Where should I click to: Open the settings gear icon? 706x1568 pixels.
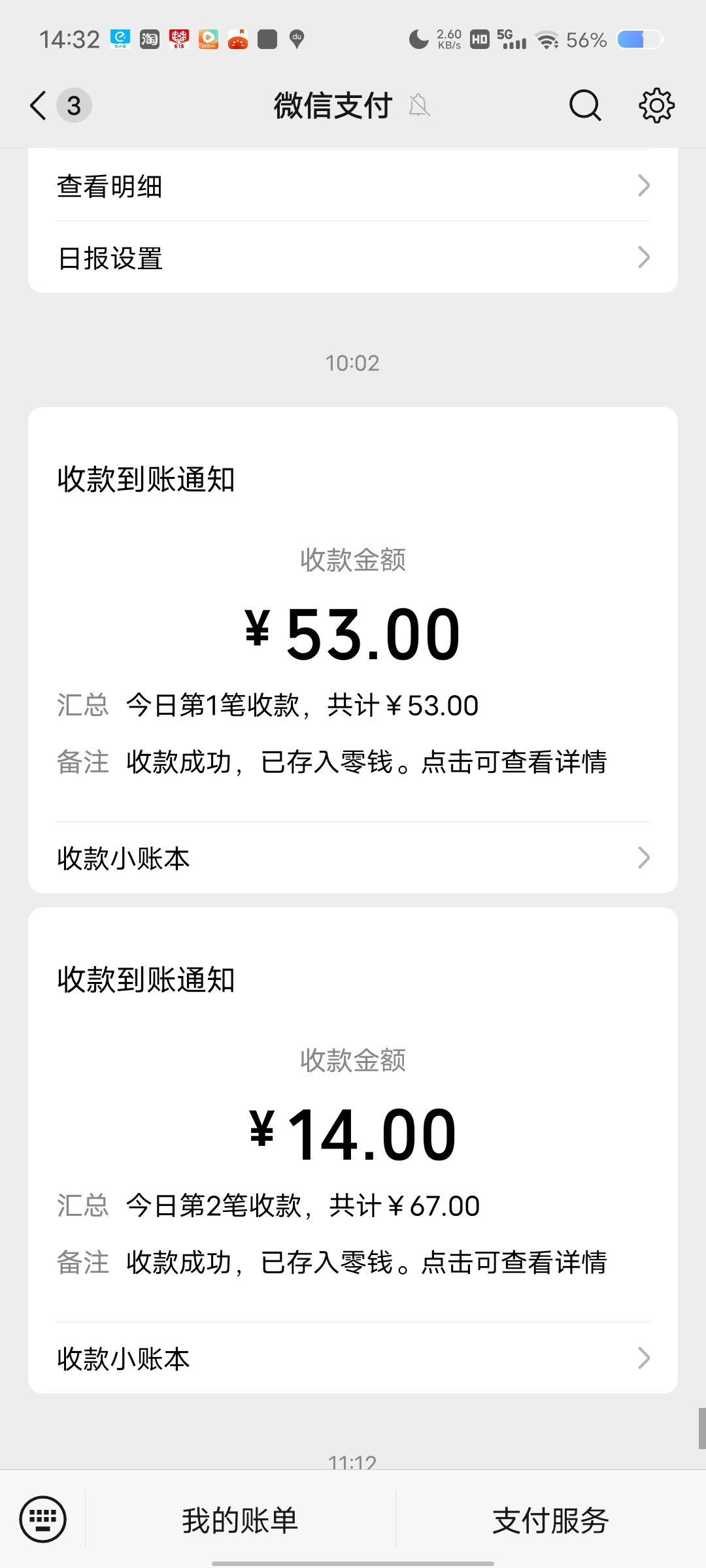point(656,105)
